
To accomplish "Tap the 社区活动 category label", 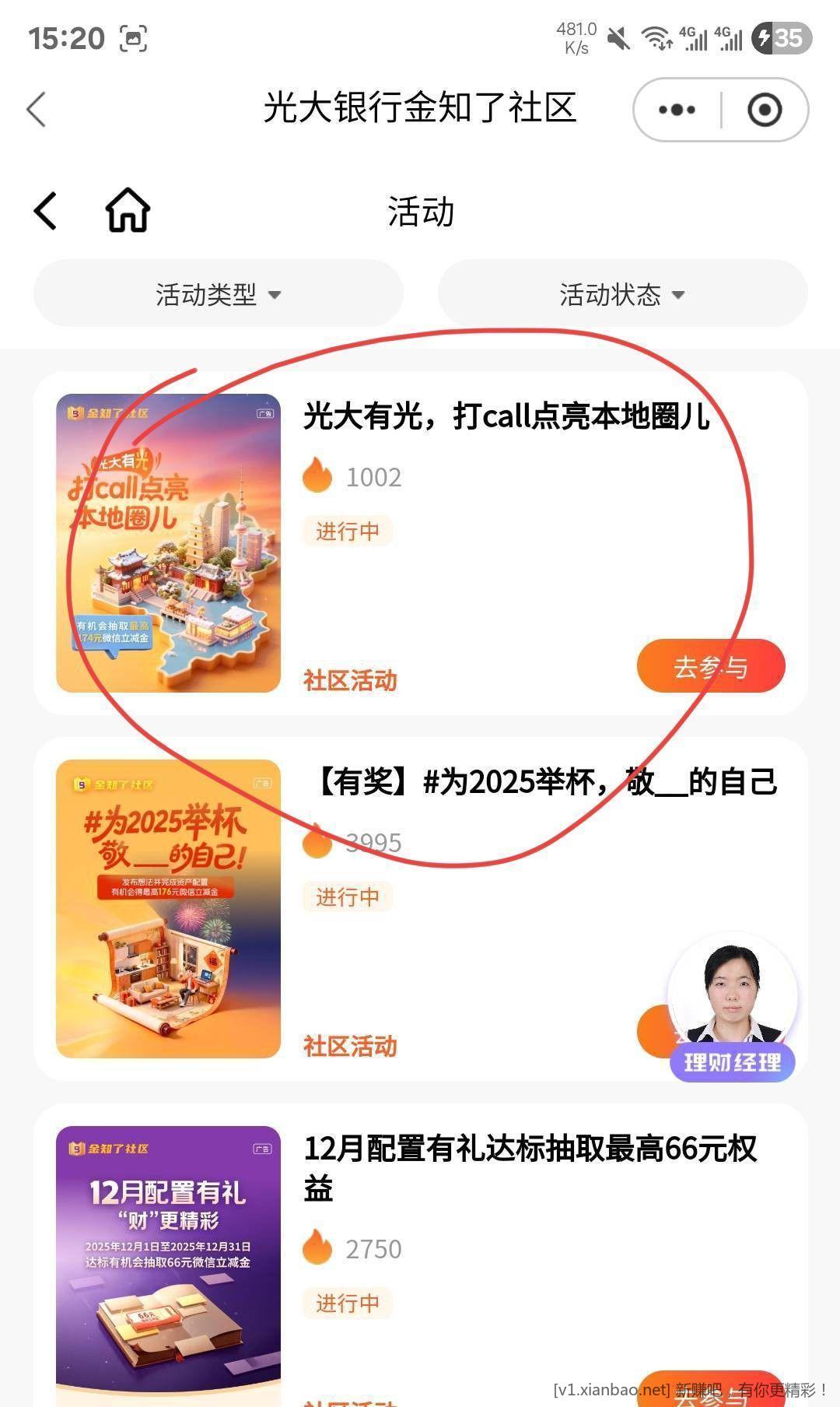I will (350, 680).
